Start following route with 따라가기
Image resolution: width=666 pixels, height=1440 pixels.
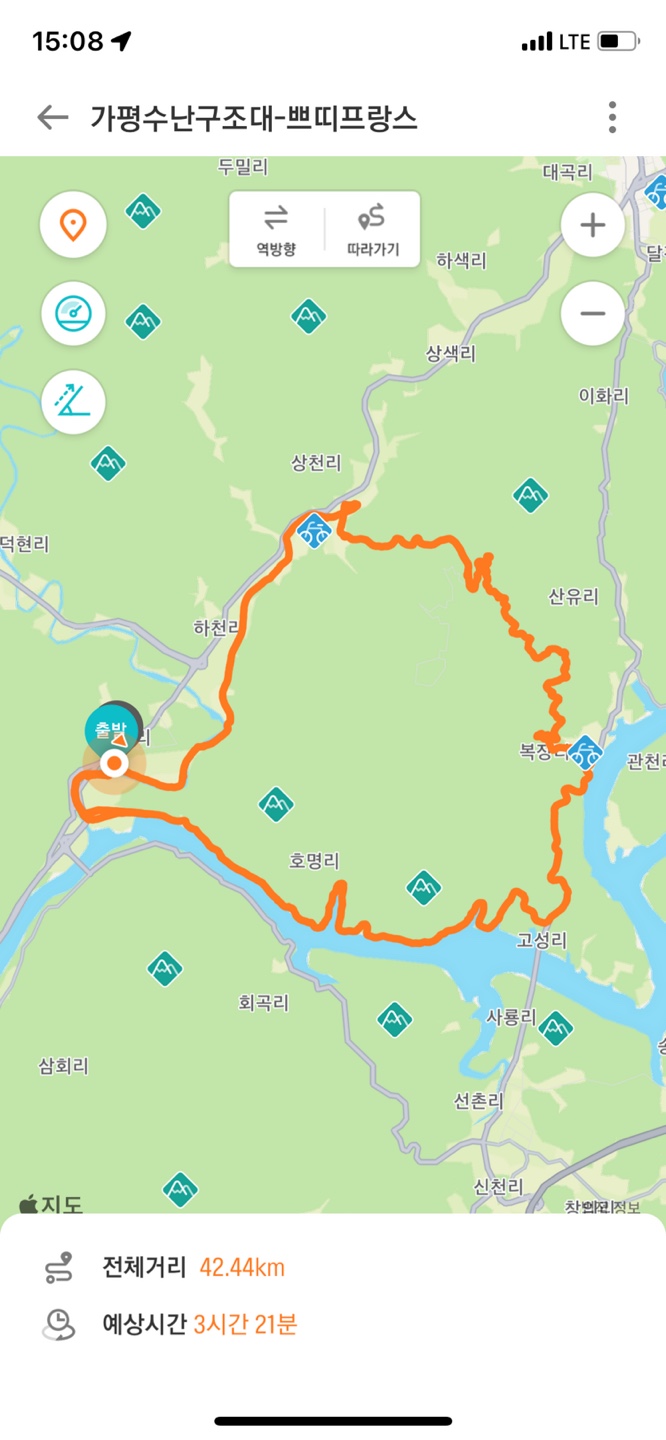coord(372,230)
